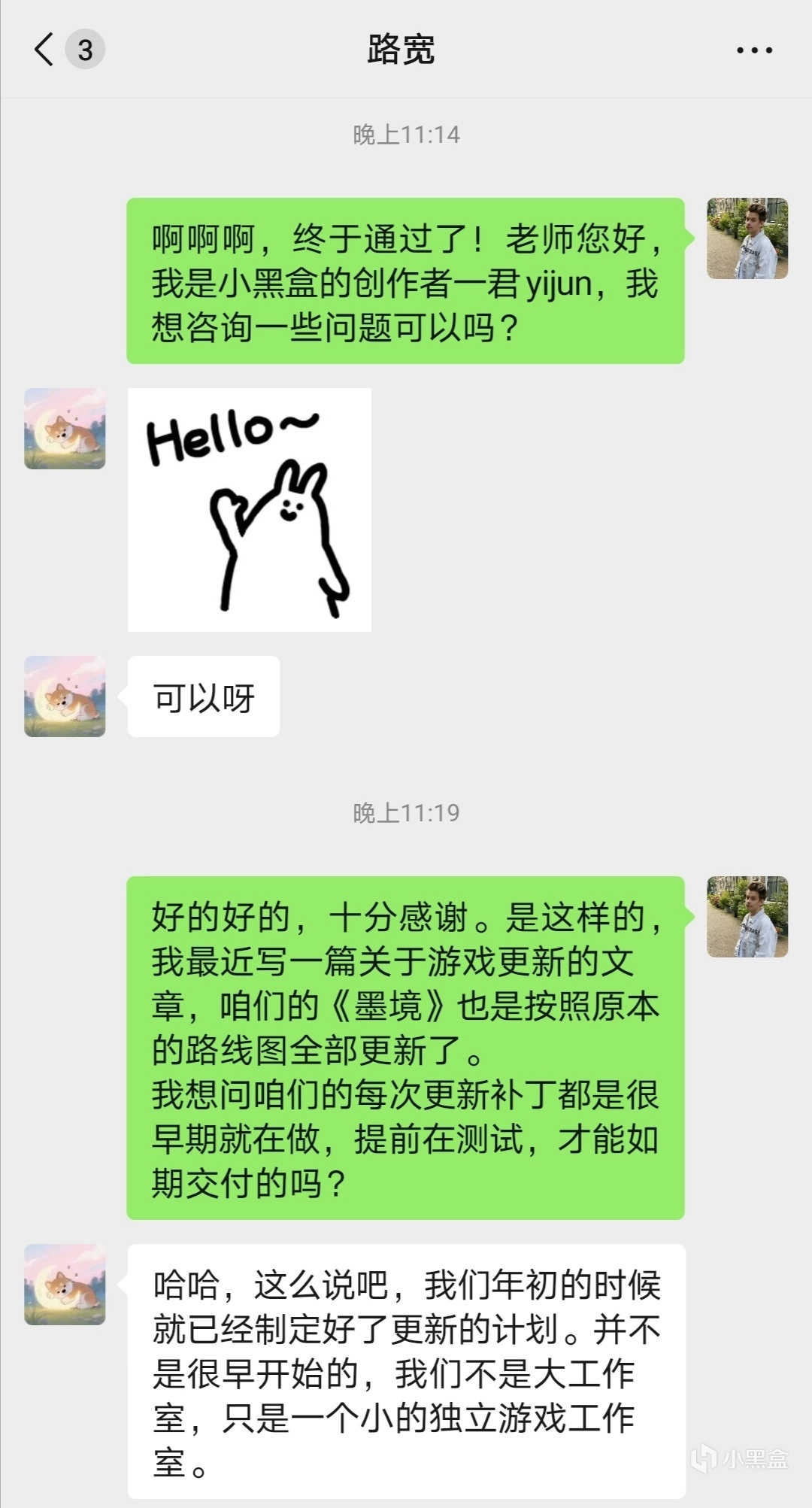Viewport: 812px width, 1508px height.
Task: View the Hello rabbit sticker
Action: (250, 510)
